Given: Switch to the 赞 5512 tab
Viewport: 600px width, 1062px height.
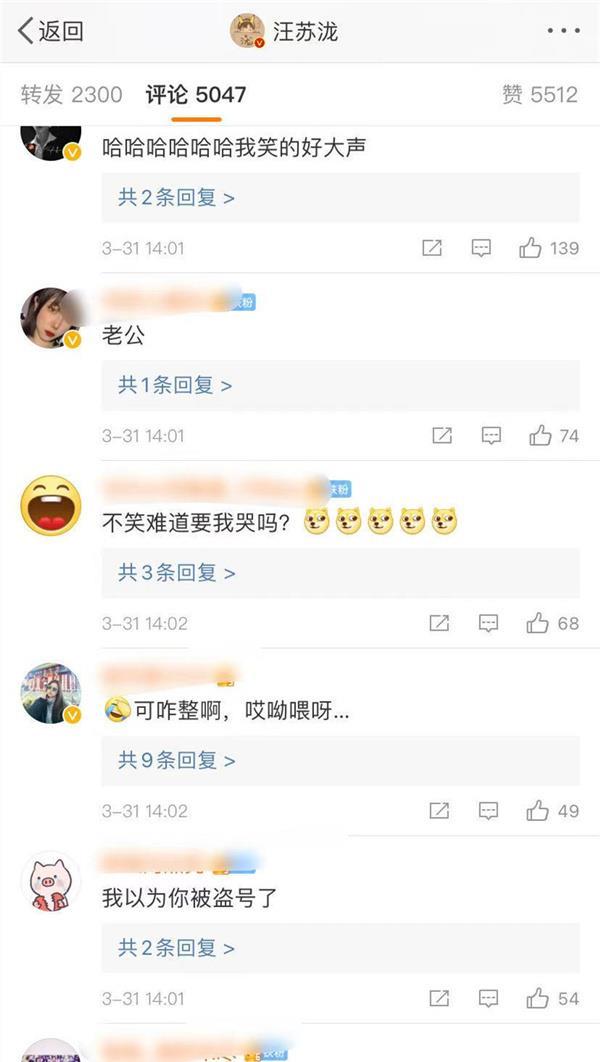Looking at the screenshot, I should click(540, 95).
